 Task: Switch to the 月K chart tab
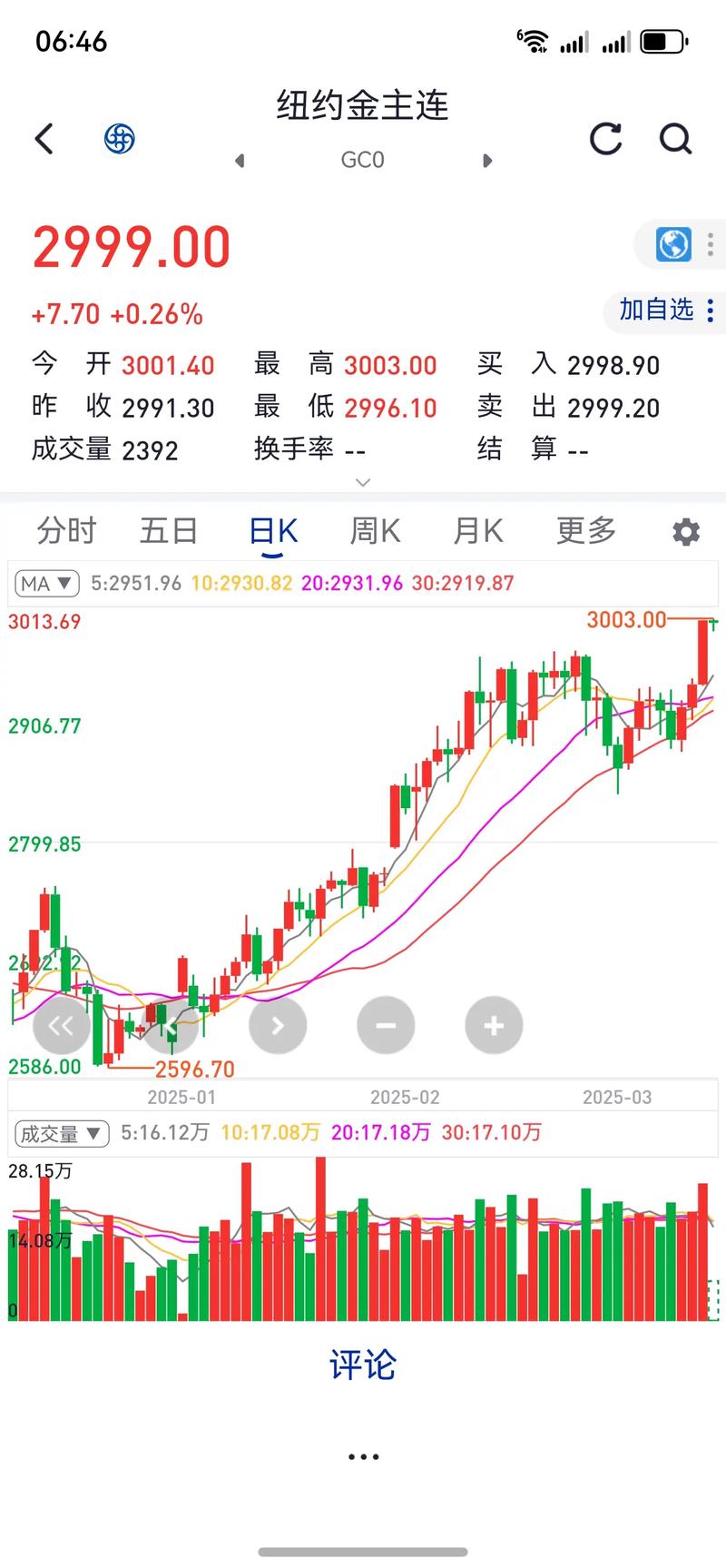pos(478,530)
